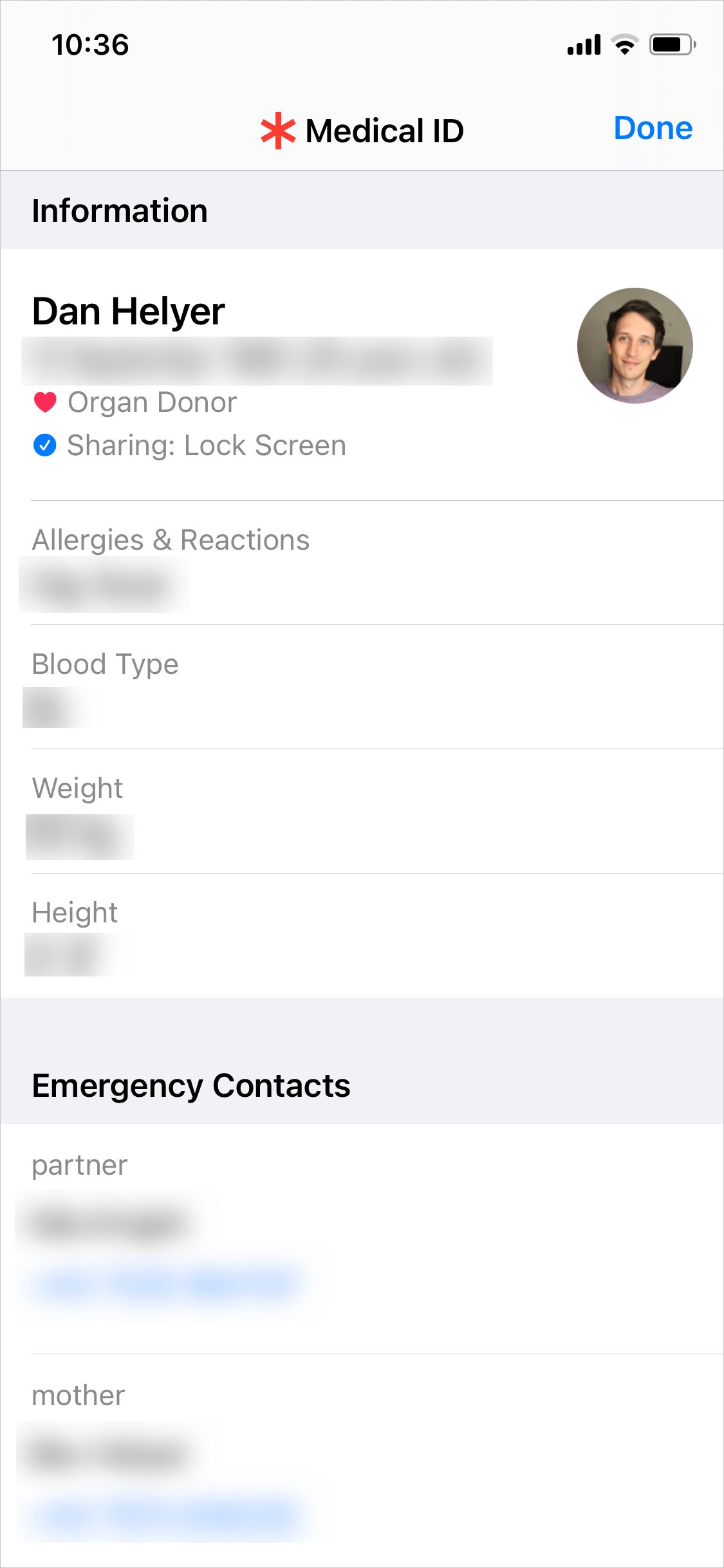Click the blue Sharing checkmark icon
The width and height of the screenshot is (724, 1568).
tap(45, 444)
